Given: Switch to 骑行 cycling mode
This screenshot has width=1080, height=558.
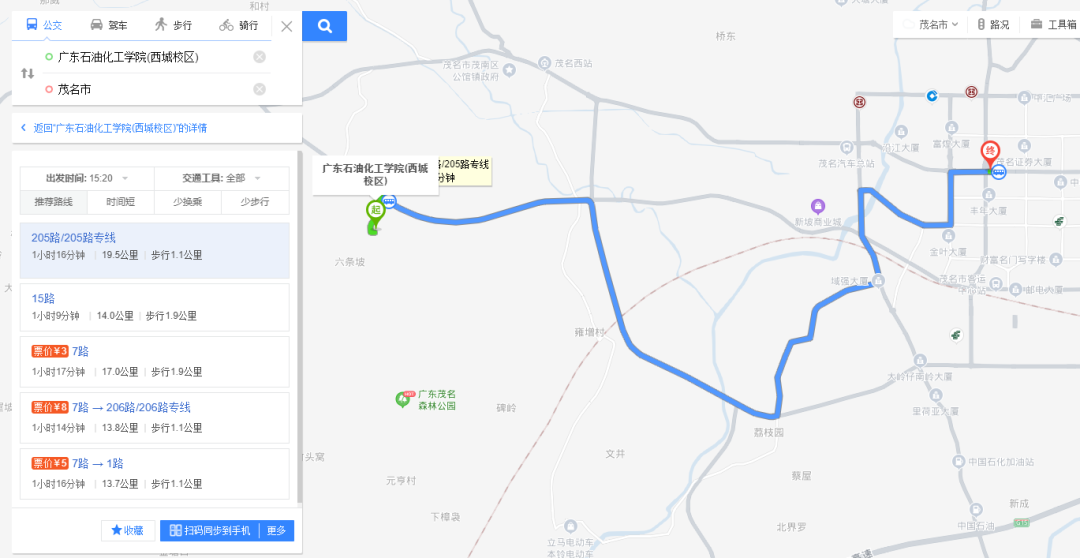Looking at the screenshot, I should pos(238,25).
